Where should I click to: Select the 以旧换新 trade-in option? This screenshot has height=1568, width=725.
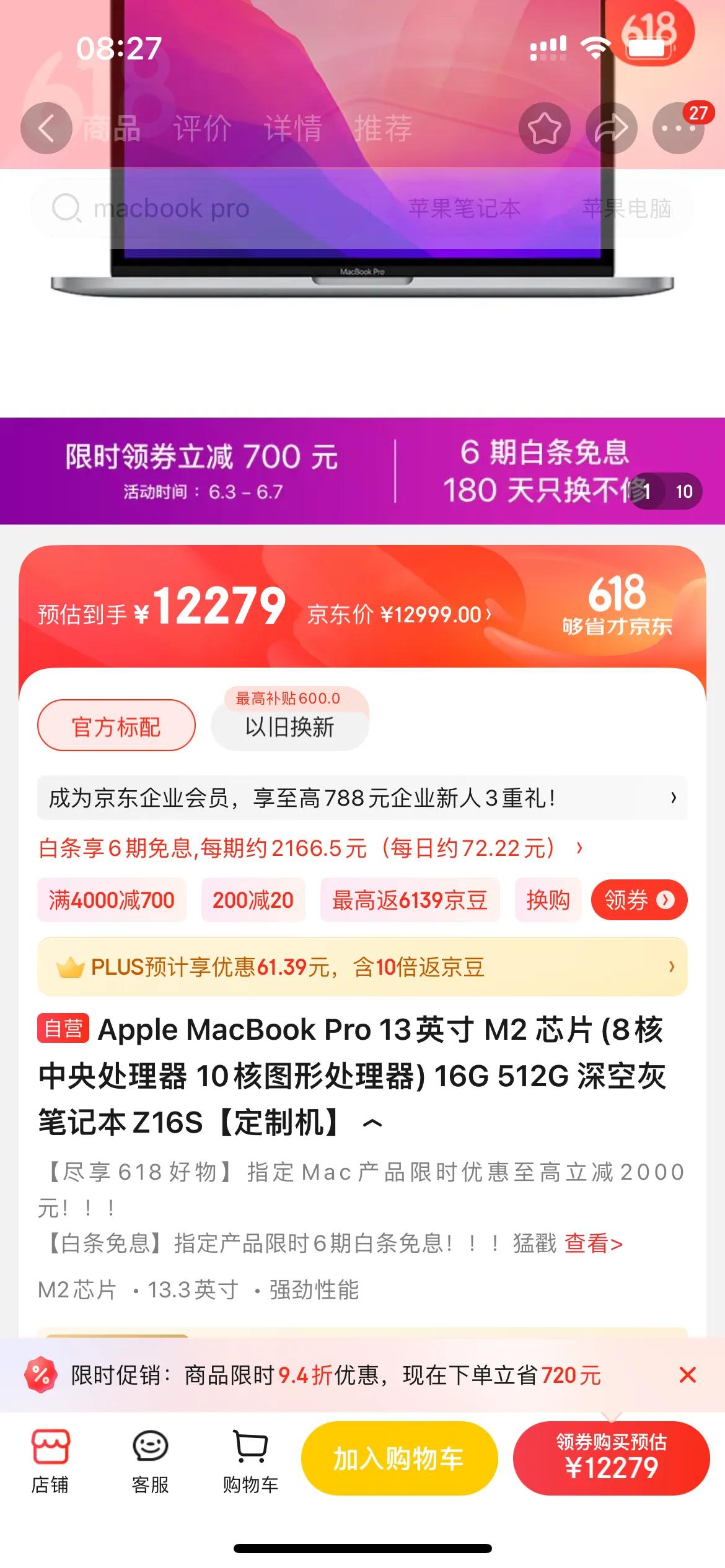pyautogui.click(x=289, y=729)
